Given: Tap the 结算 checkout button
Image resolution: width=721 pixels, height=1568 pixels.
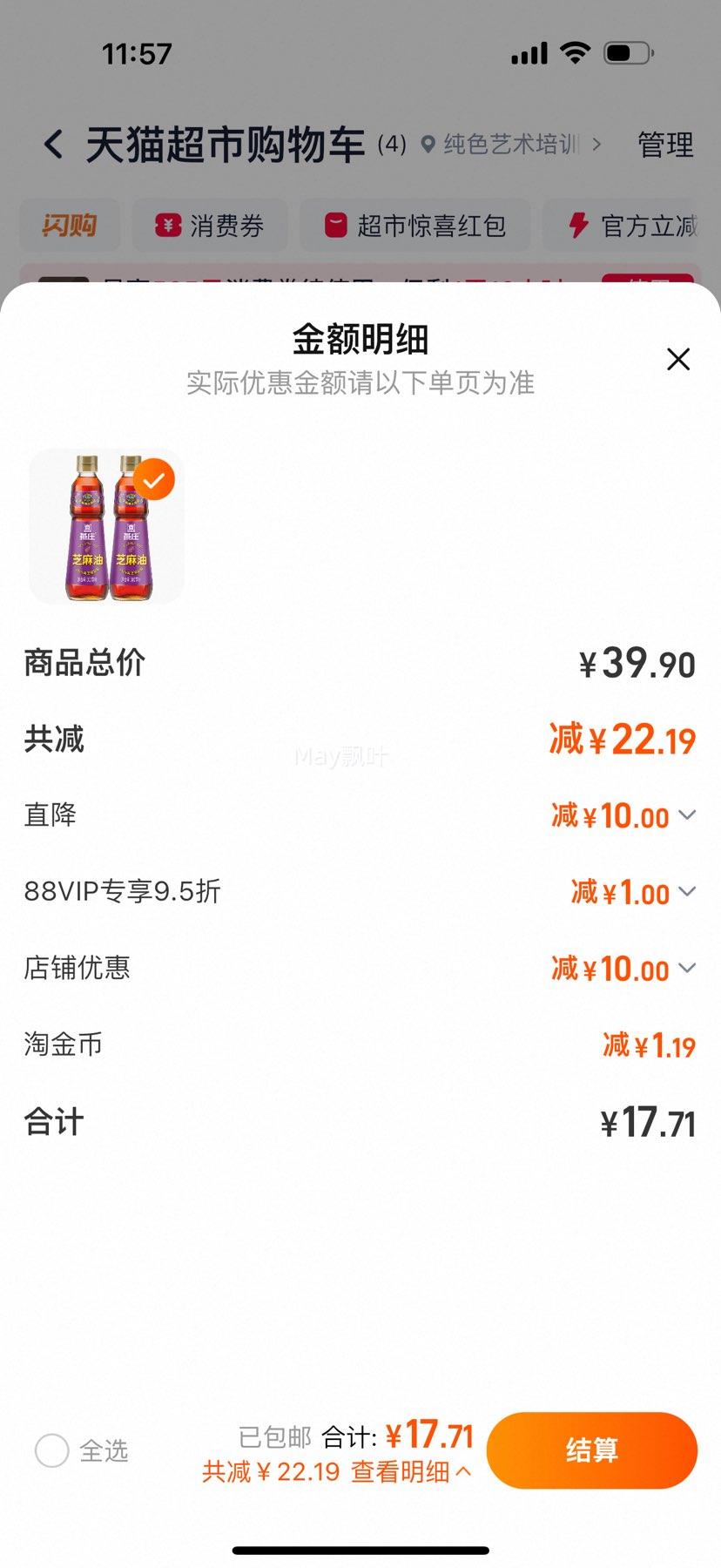Looking at the screenshot, I should (x=591, y=1449).
